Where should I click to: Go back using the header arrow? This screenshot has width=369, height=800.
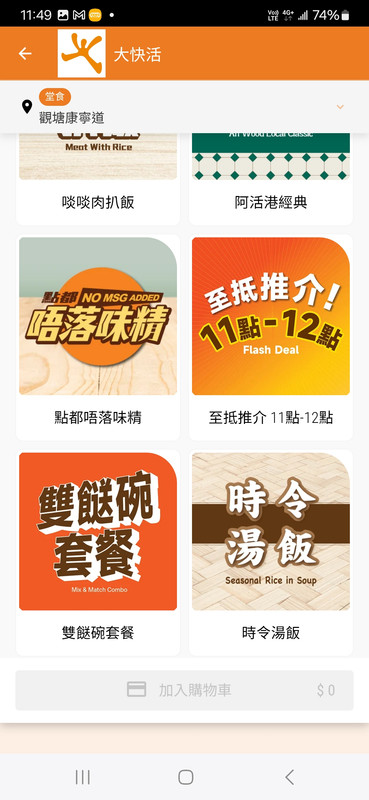click(x=25, y=54)
